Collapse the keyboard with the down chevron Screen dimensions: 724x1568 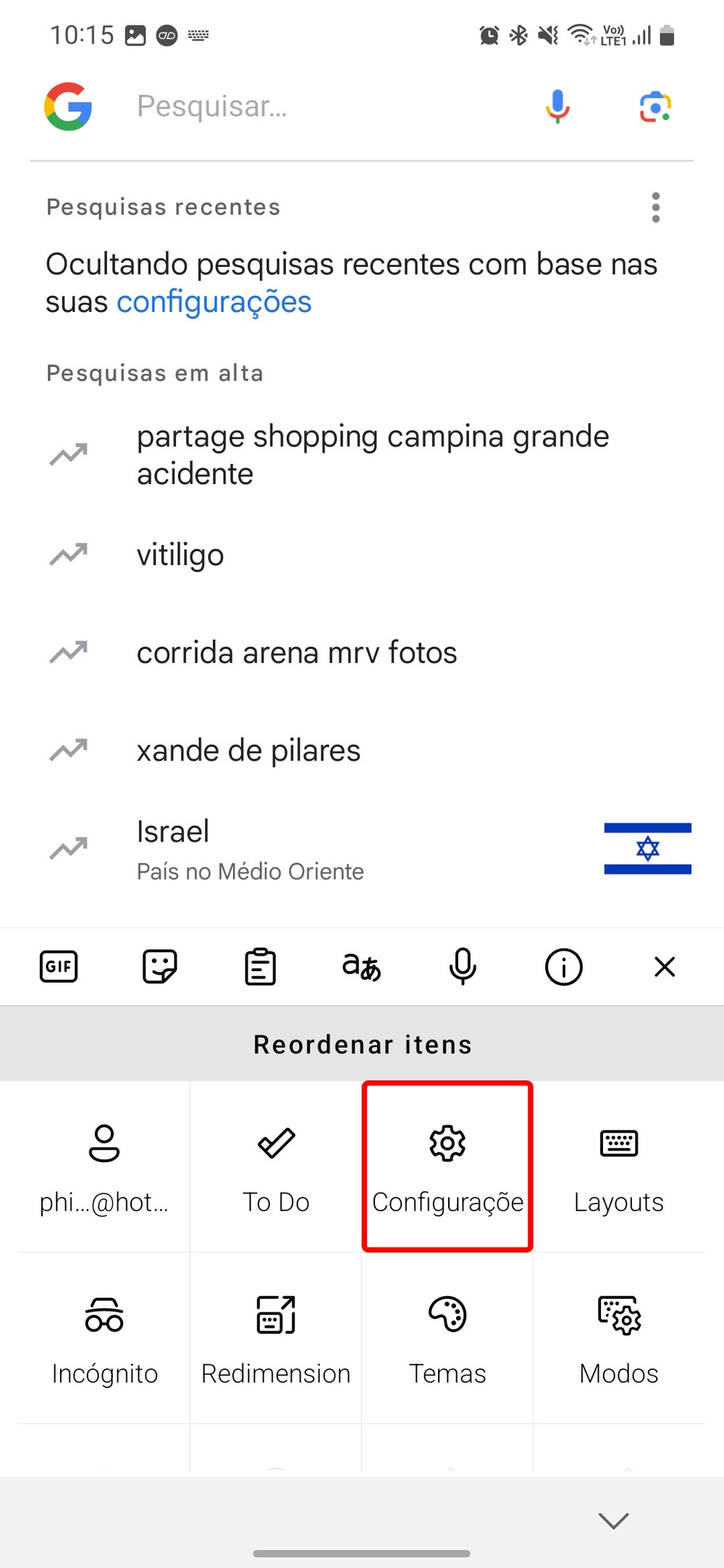pyautogui.click(x=613, y=1521)
